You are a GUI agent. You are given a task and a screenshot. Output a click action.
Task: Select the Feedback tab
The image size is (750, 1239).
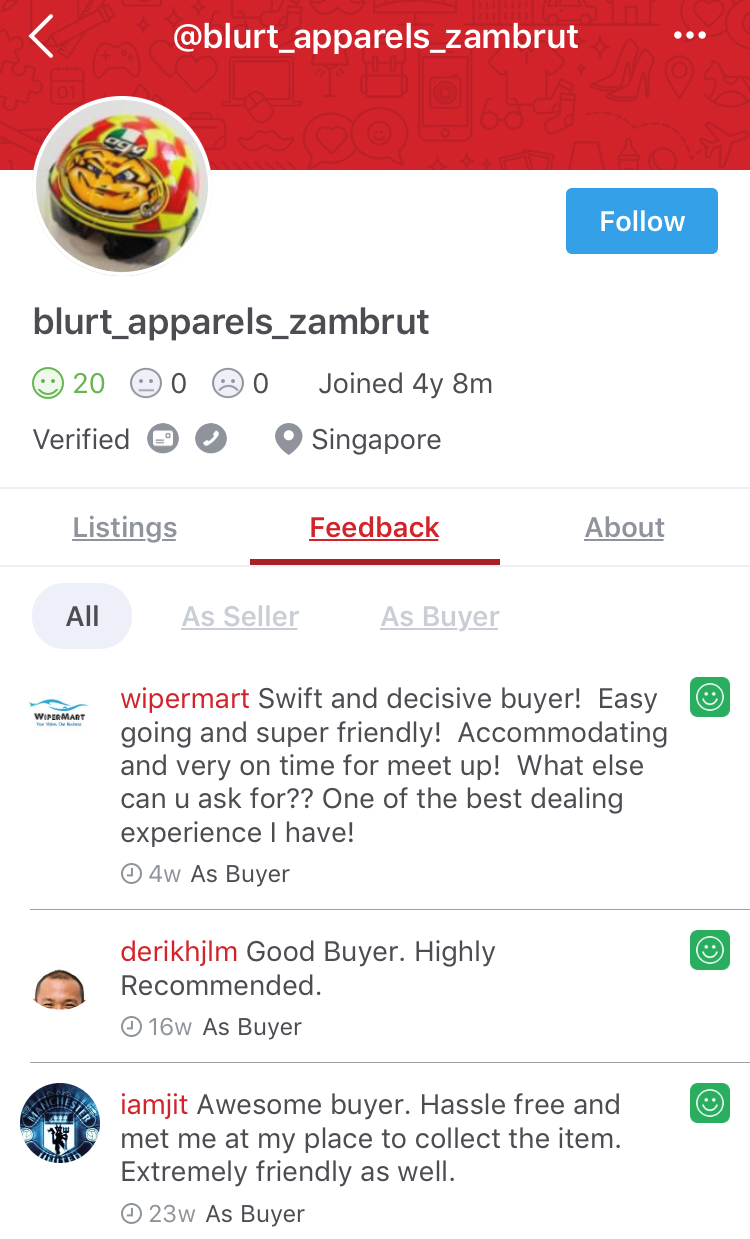(374, 528)
